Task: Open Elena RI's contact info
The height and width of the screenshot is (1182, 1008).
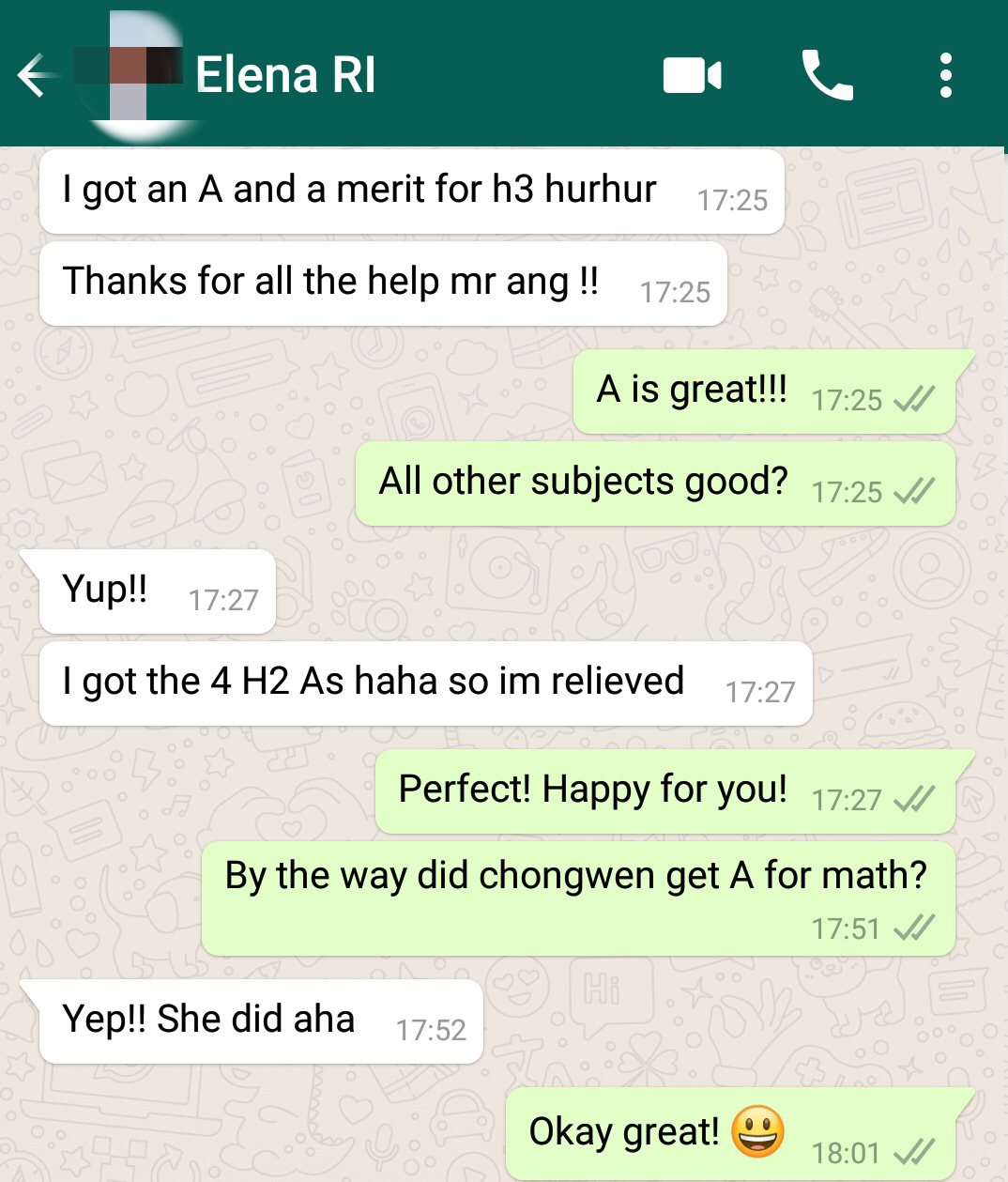Action: [x=285, y=75]
